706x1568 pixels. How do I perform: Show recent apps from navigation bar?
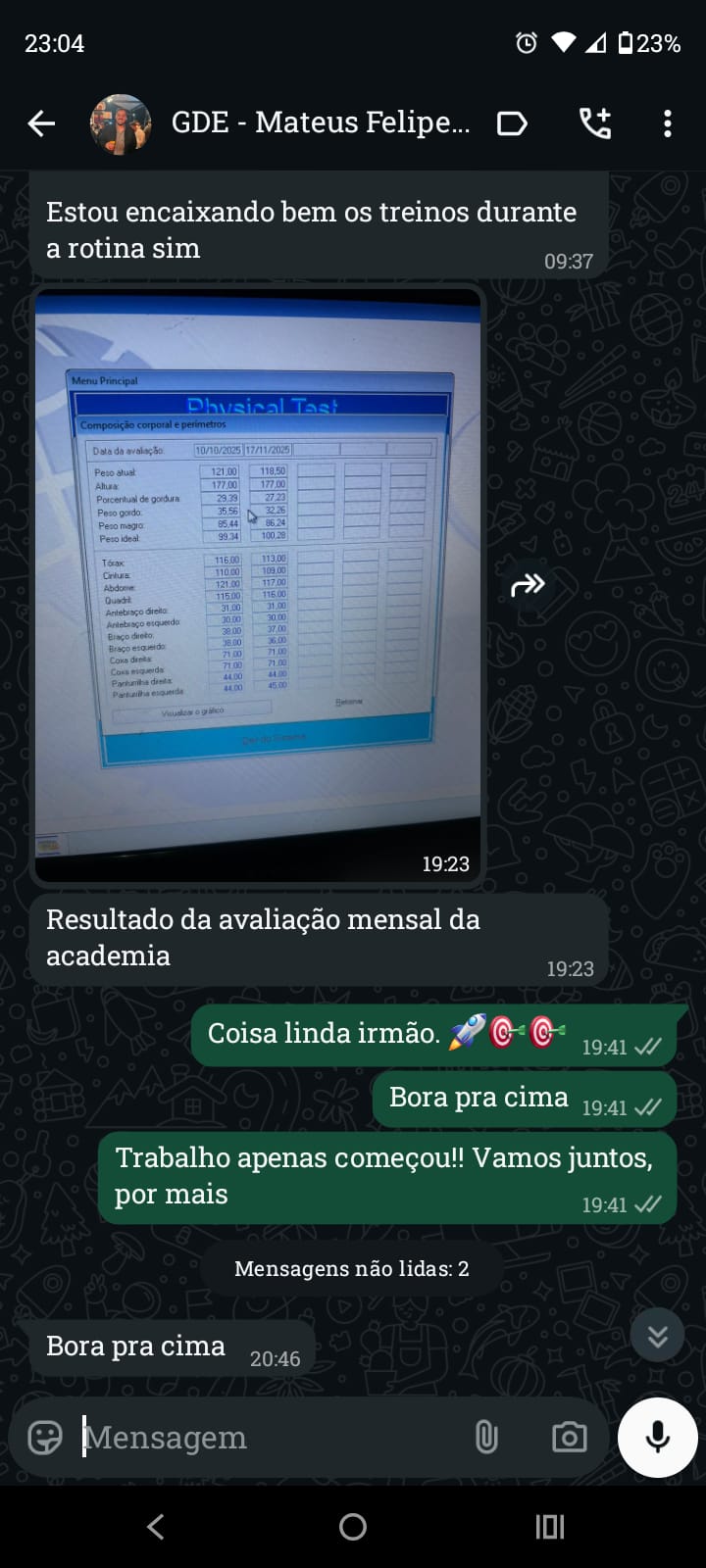click(x=550, y=1527)
